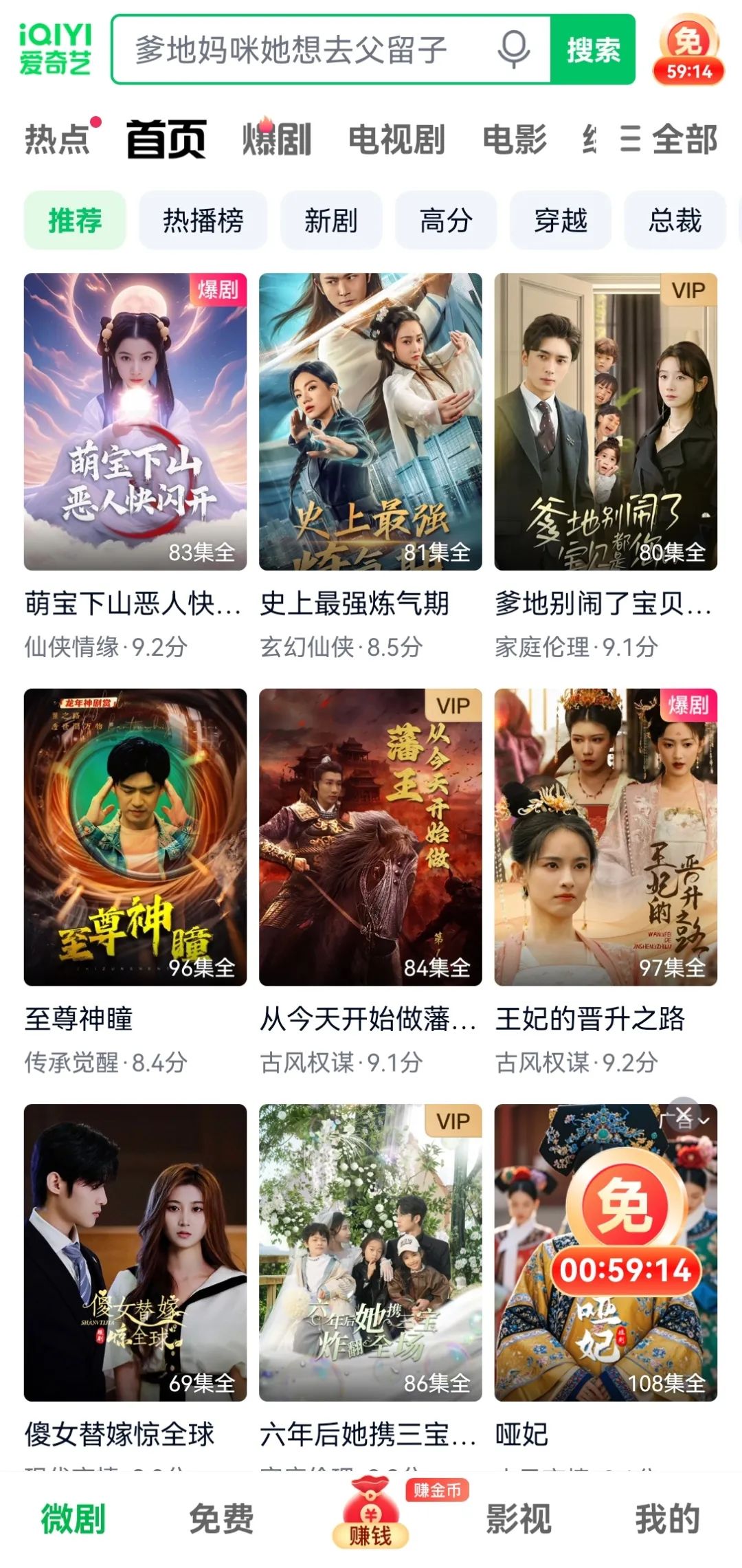
Task: Select the 高分 filter chip
Action: click(x=445, y=221)
